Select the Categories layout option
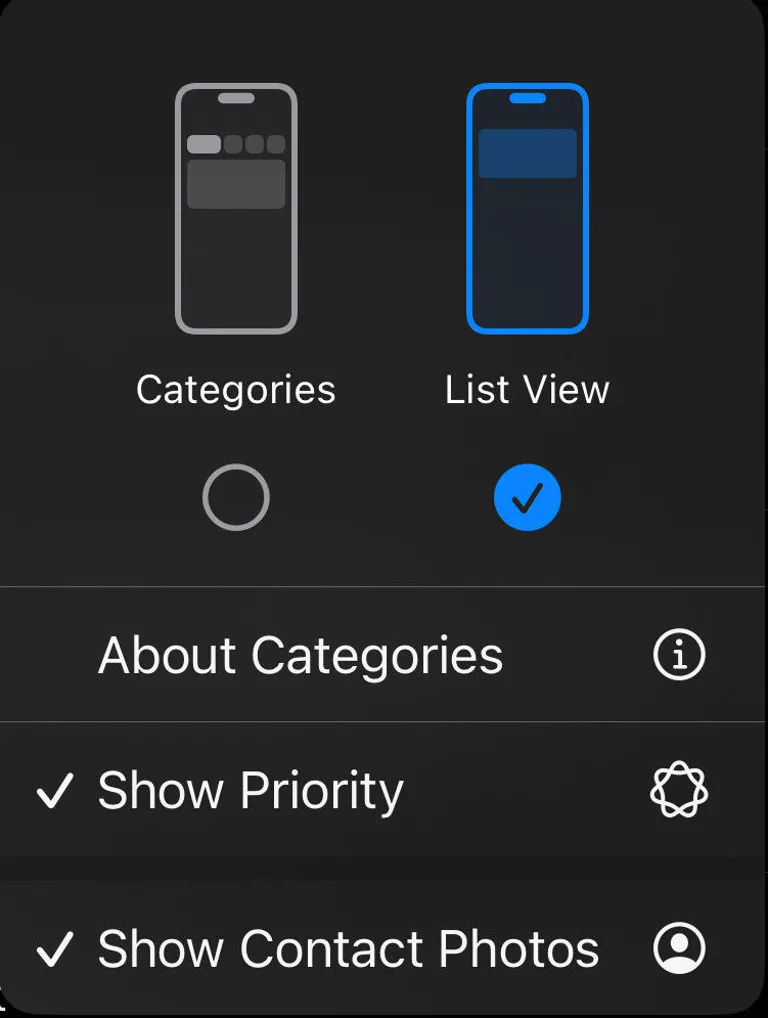The height and width of the screenshot is (1018, 768). pos(236,497)
